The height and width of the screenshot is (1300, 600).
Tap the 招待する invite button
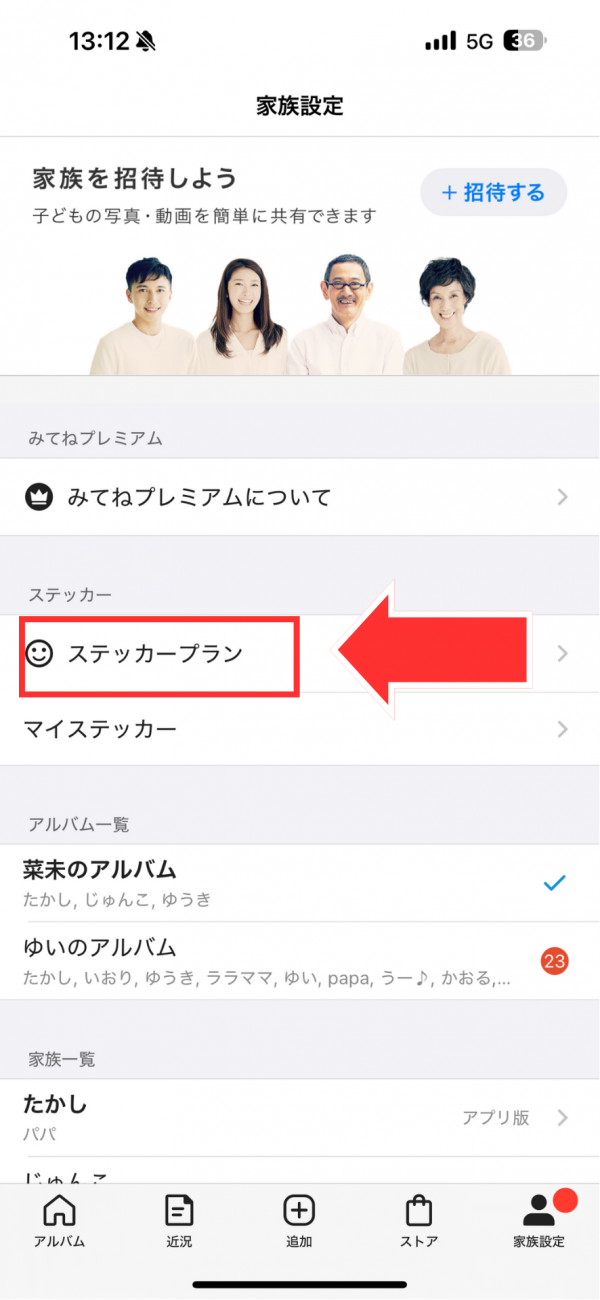pyautogui.click(x=493, y=192)
